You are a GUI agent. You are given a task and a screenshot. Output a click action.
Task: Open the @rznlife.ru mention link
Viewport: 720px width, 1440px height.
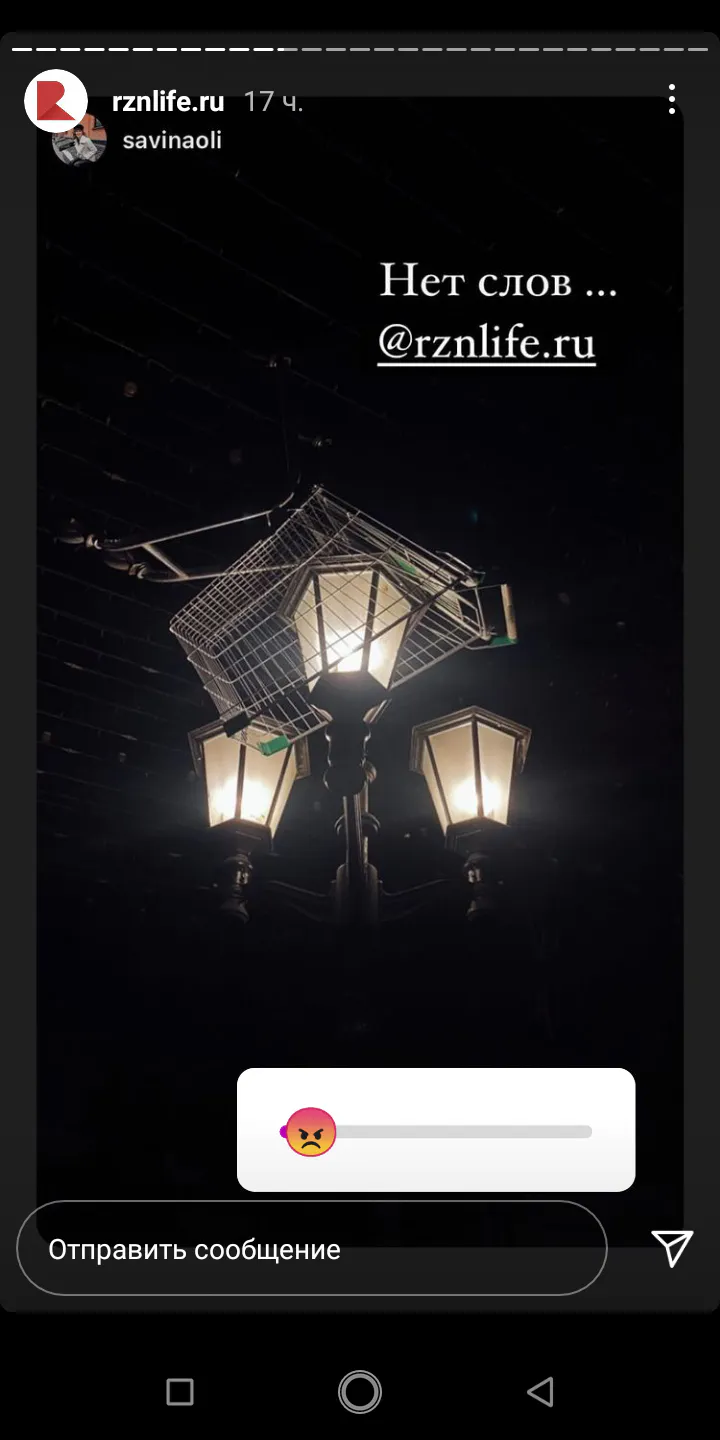486,343
